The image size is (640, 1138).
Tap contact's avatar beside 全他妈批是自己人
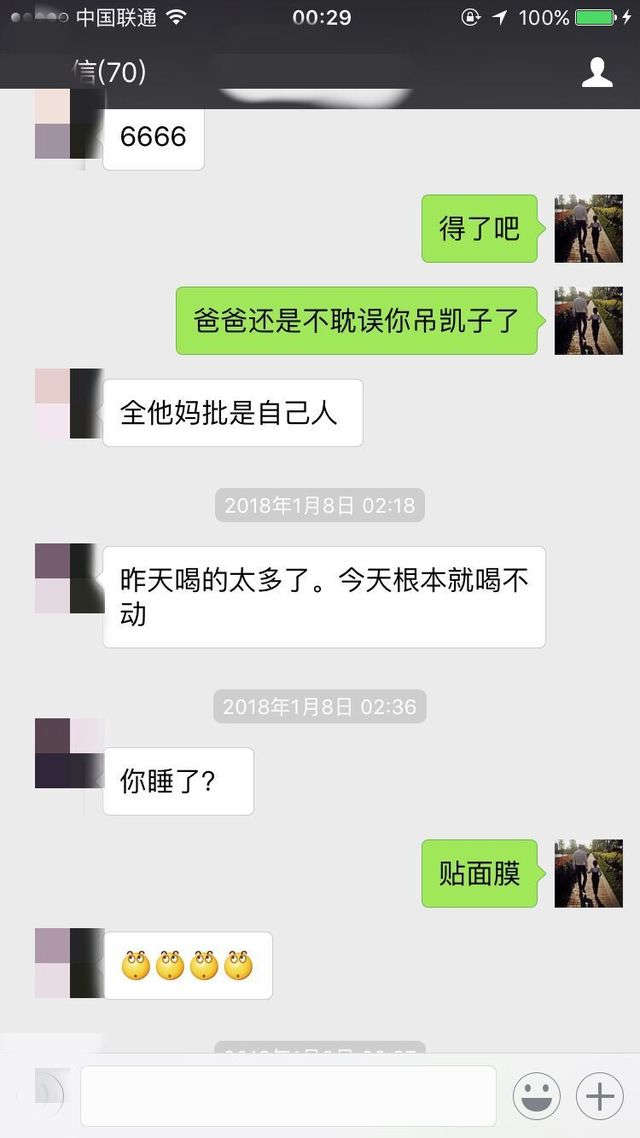(x=69, y=403)
